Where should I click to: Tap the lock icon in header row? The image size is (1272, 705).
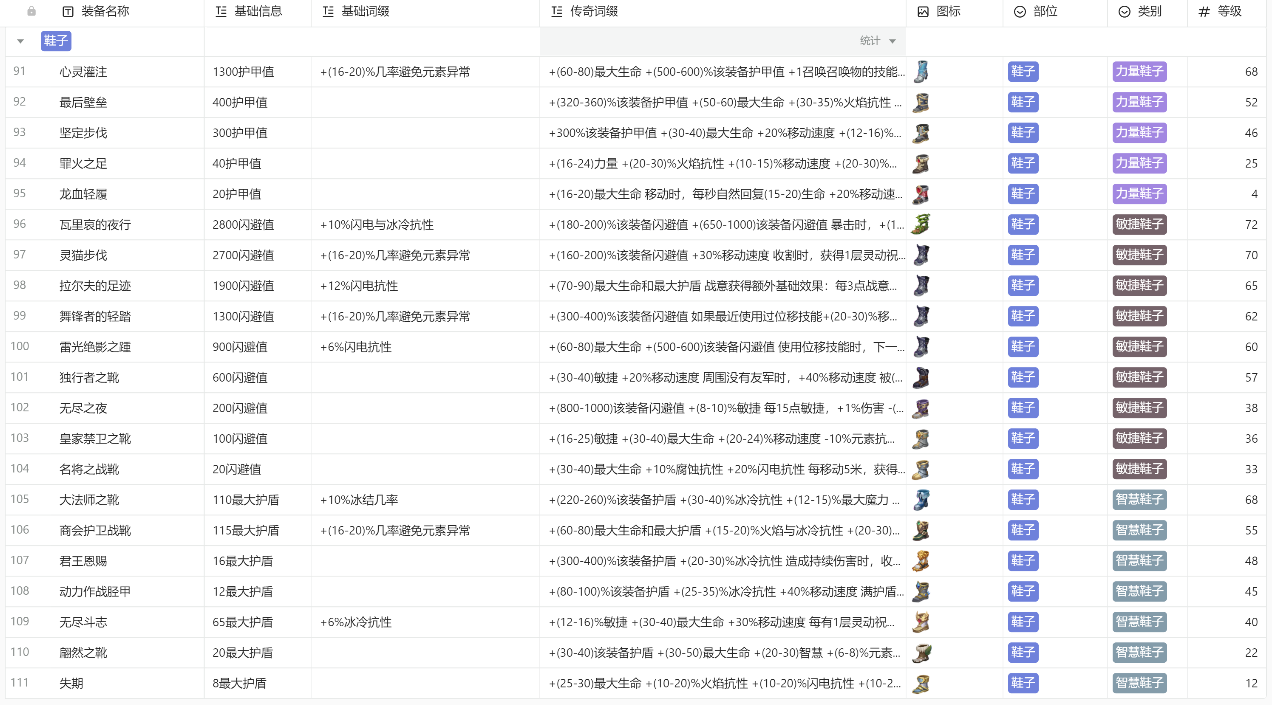coord(31,11)
